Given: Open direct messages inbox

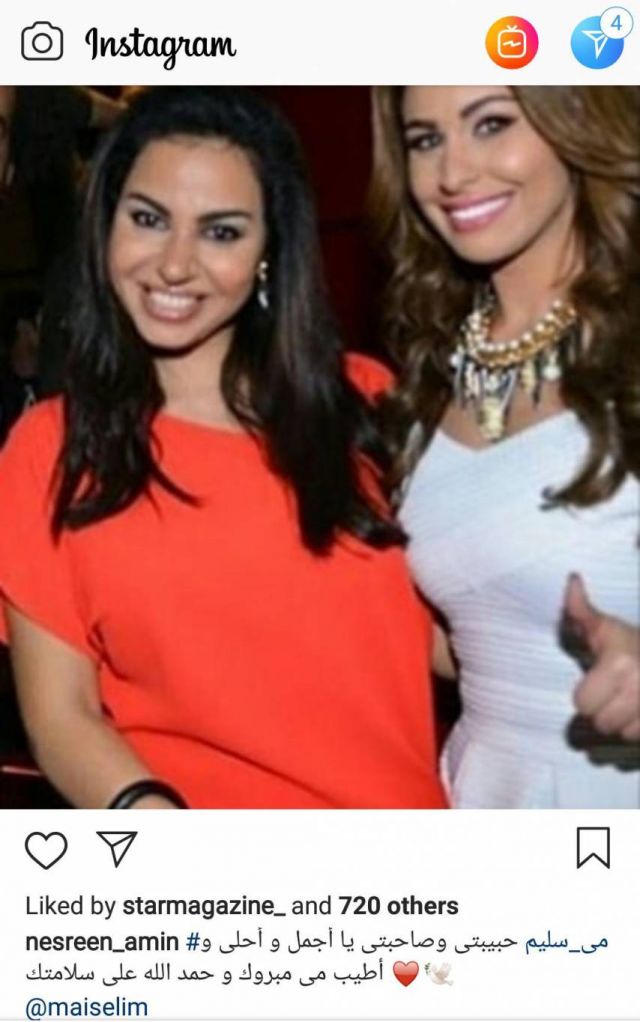Looking at the screenshot, I should (597, 43).
